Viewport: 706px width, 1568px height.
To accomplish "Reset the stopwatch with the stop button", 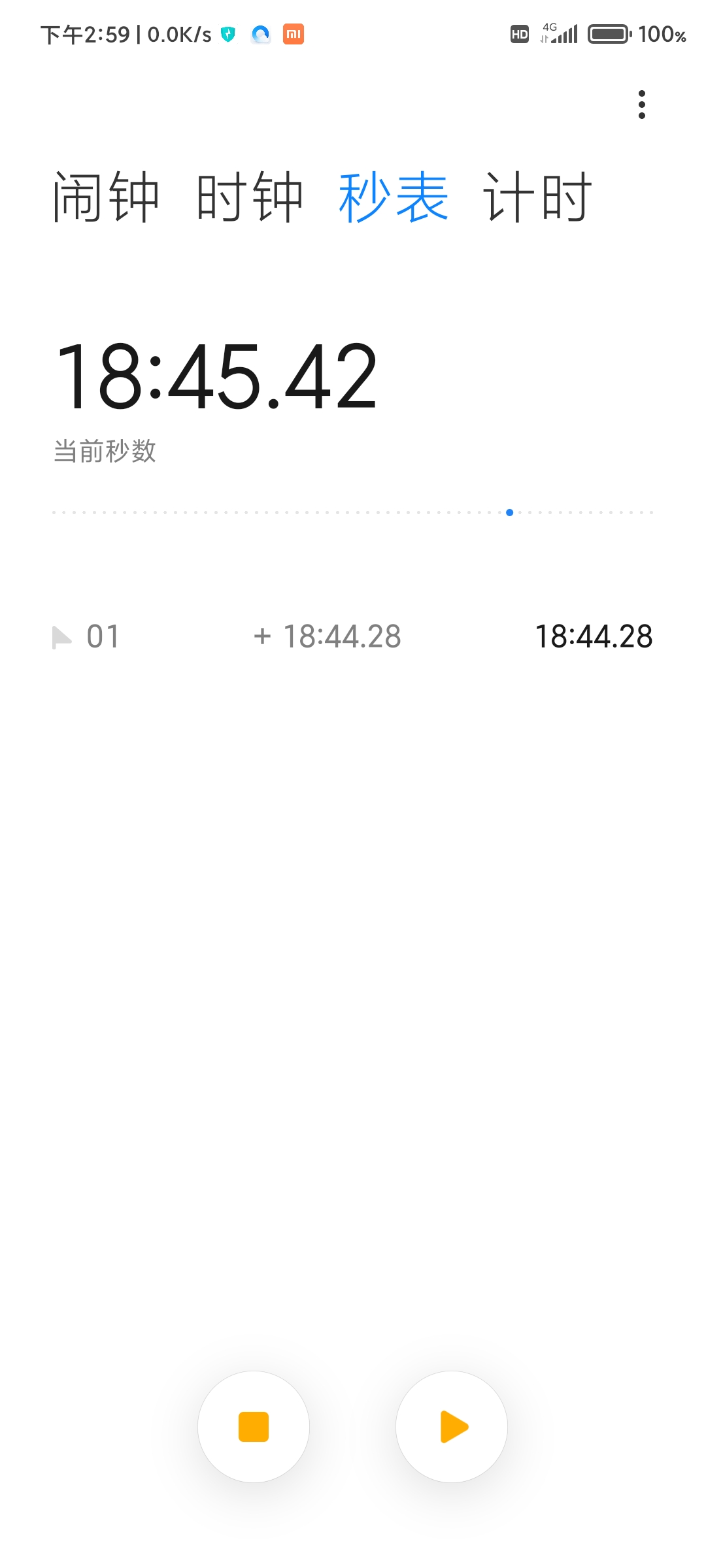I will (254, 1426).
